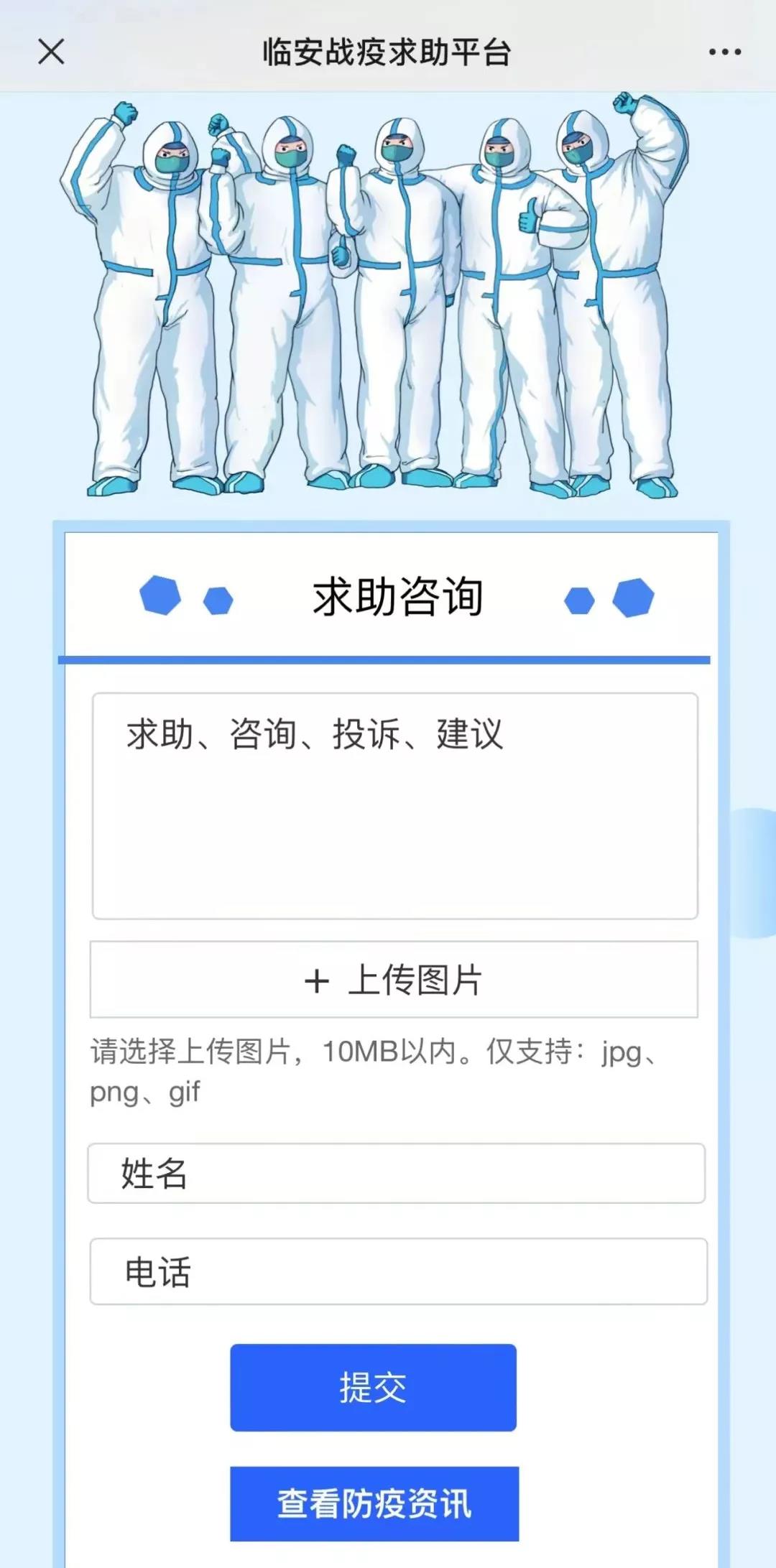Open 查看防疫资讯 epidemic news
This screenshot has width=776, height=1568.
coord(374,1503)
